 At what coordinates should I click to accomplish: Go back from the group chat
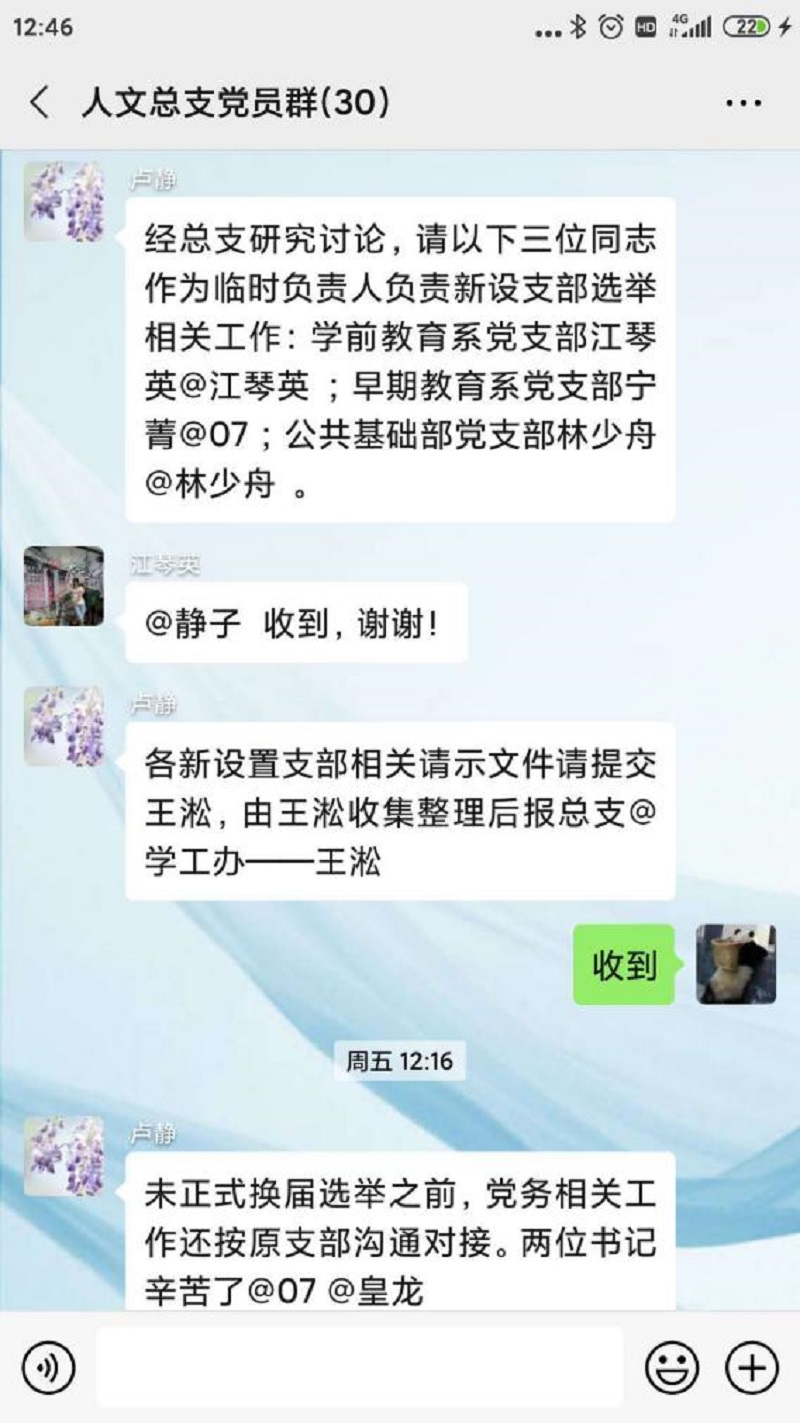(40, 103)
